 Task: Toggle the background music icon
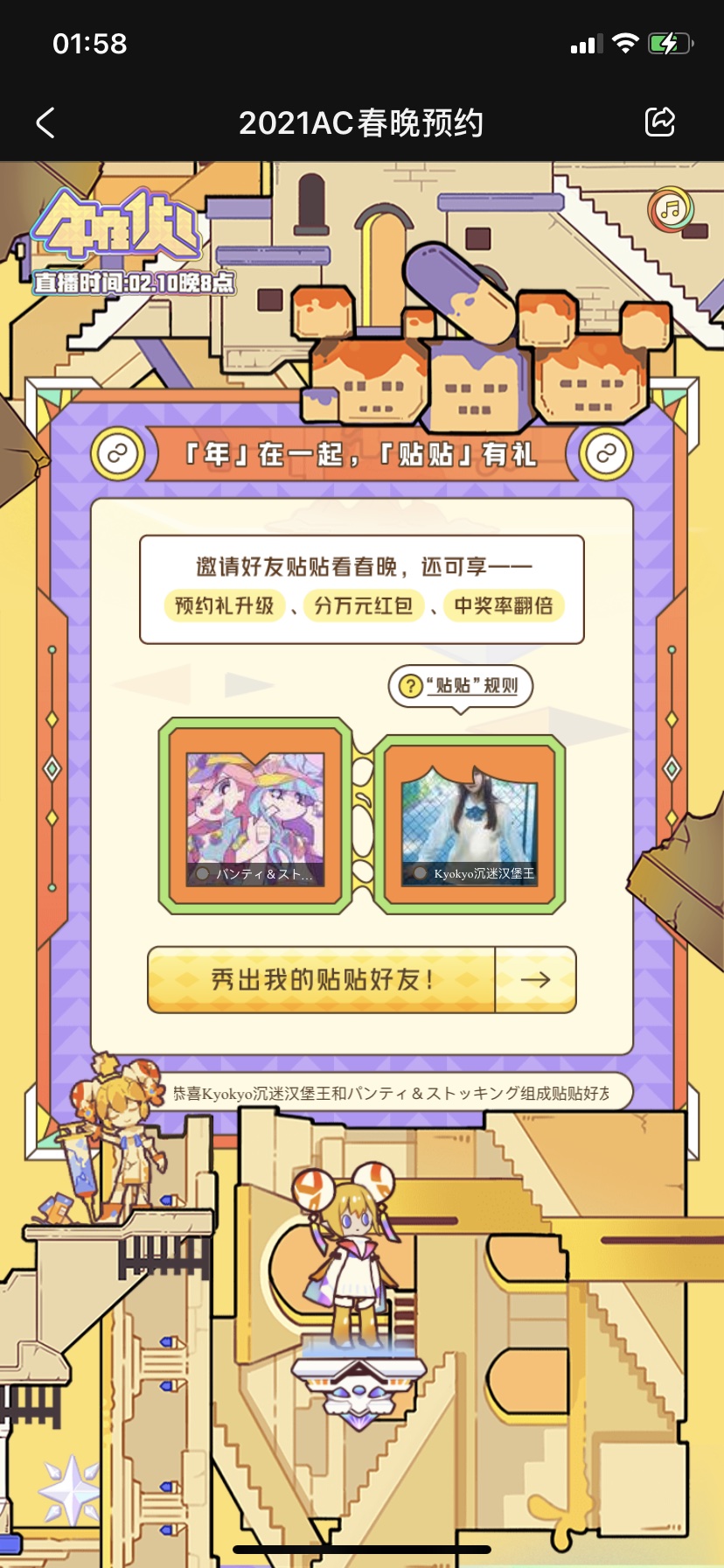coord(670,209)
